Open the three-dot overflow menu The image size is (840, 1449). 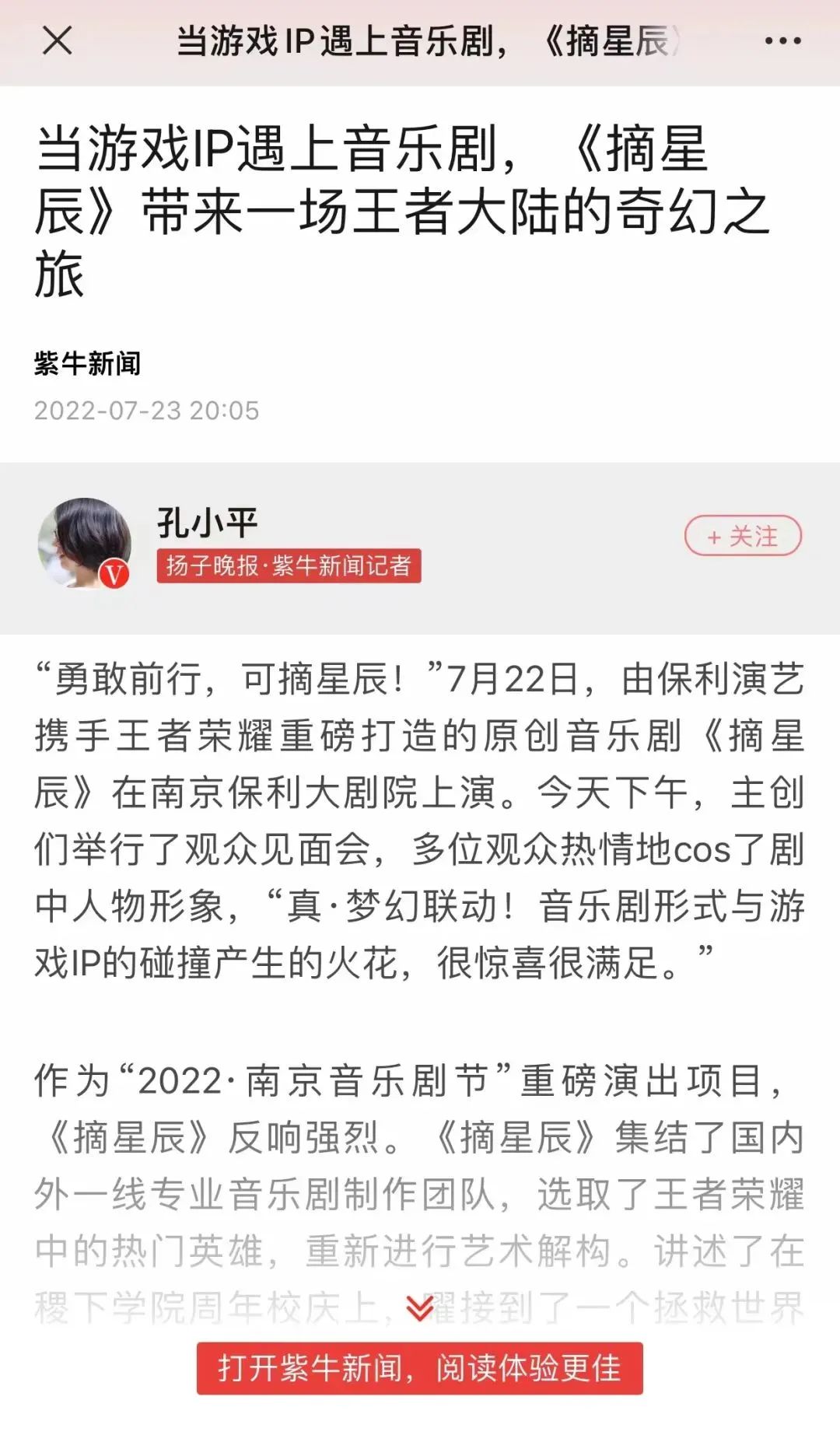[782, 41]
